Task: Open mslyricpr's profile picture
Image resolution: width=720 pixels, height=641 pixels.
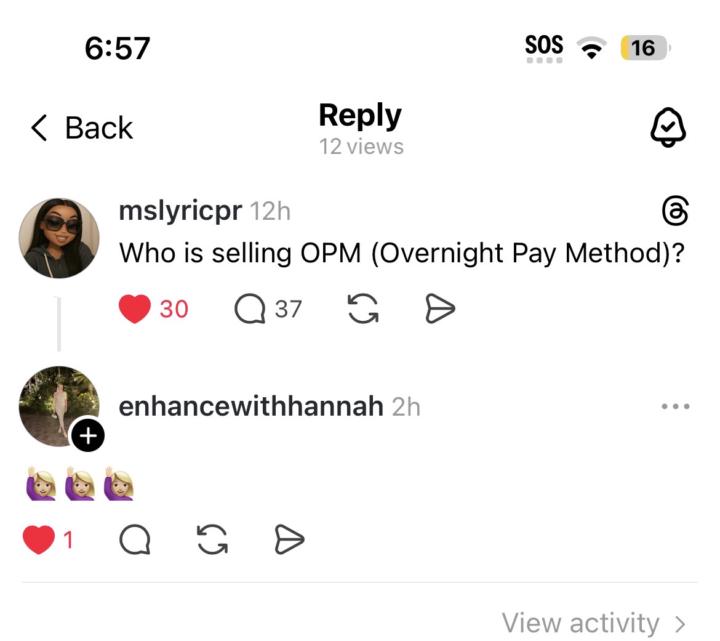Action: 60,238
